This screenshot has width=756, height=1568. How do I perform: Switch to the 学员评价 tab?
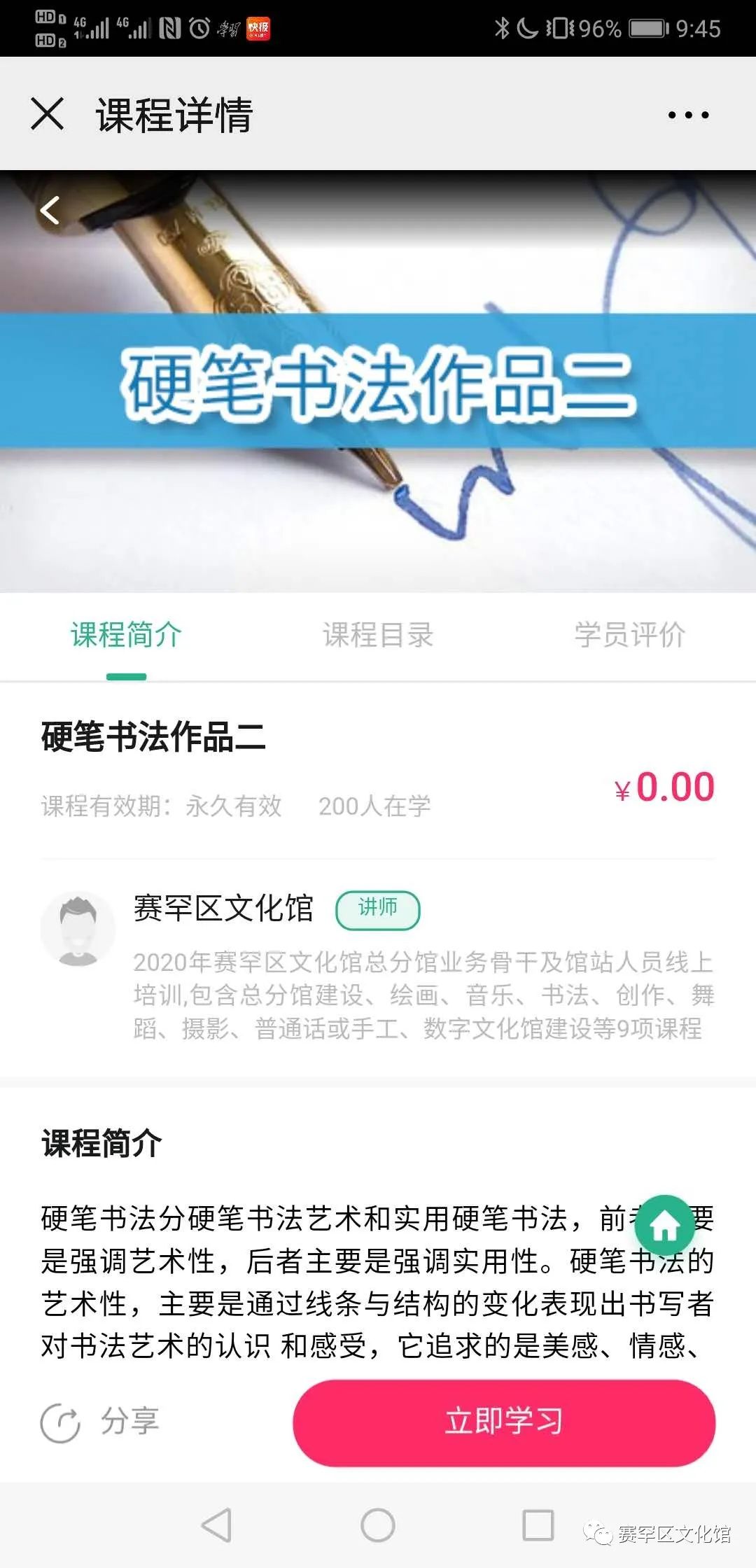click(629, 636)
